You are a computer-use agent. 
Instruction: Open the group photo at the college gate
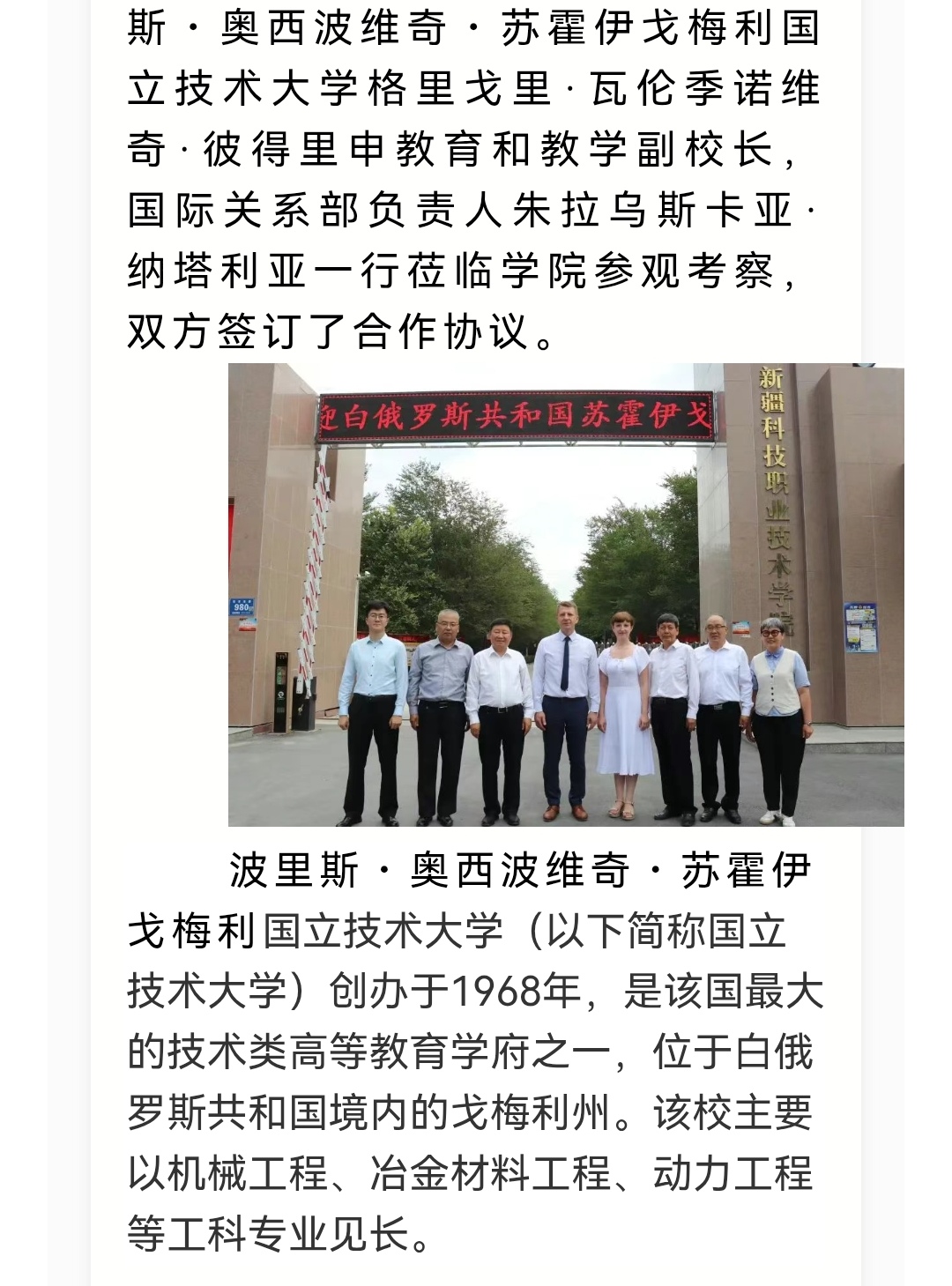pos(566,595)
